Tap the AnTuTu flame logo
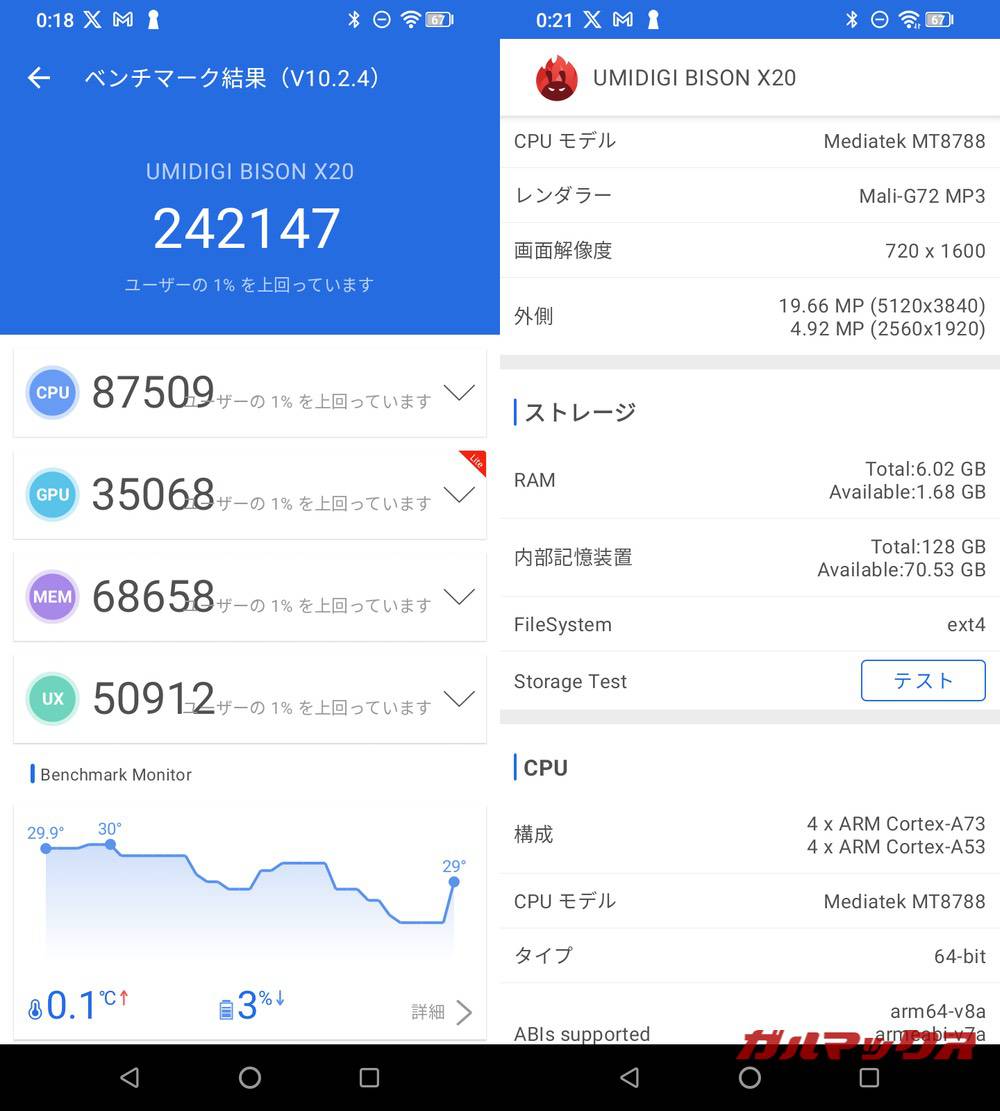Viewport: 1000px width, 1111px height. pos(557,79)
